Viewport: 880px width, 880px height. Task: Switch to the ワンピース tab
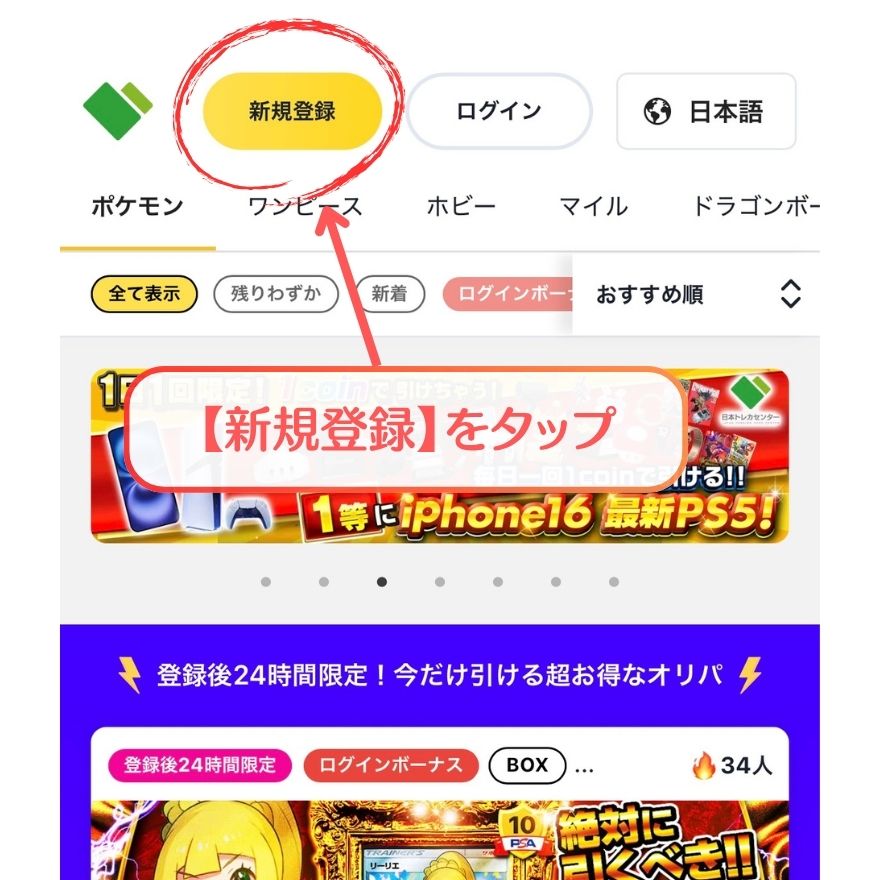point(305,207)
